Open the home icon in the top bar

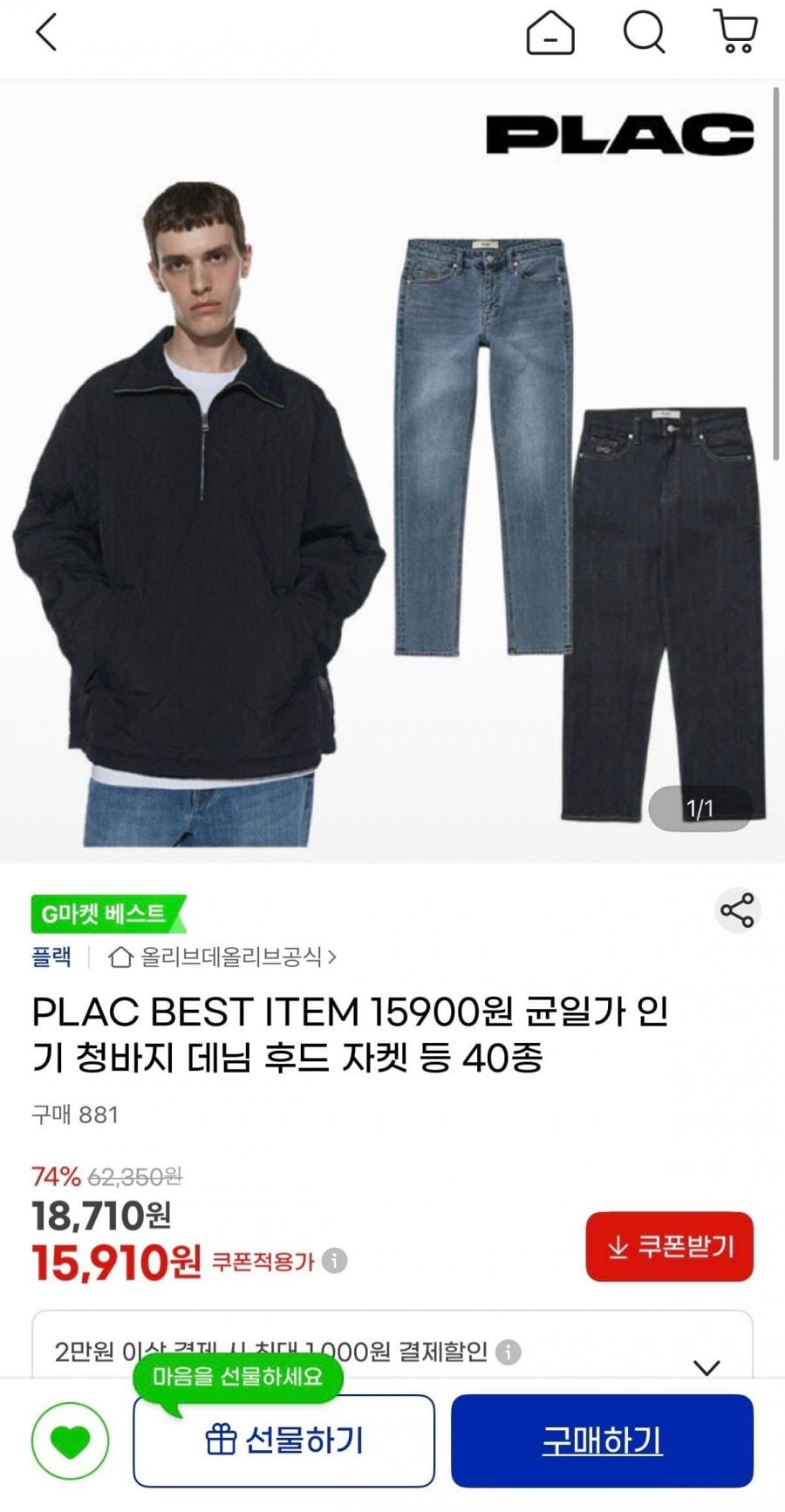[x=550, y=33]
